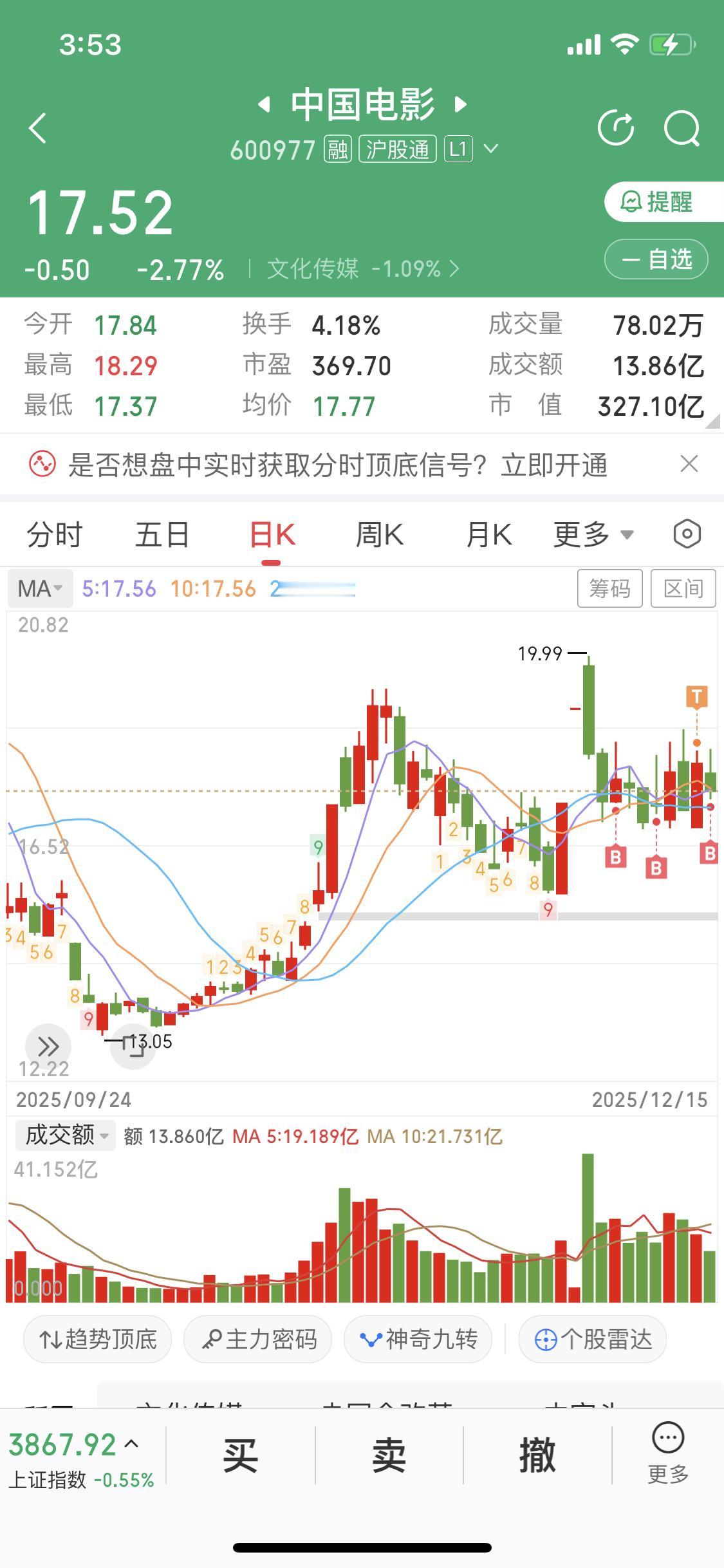Open the MA indicator dropdown
724x1568 pixels.
40,588
